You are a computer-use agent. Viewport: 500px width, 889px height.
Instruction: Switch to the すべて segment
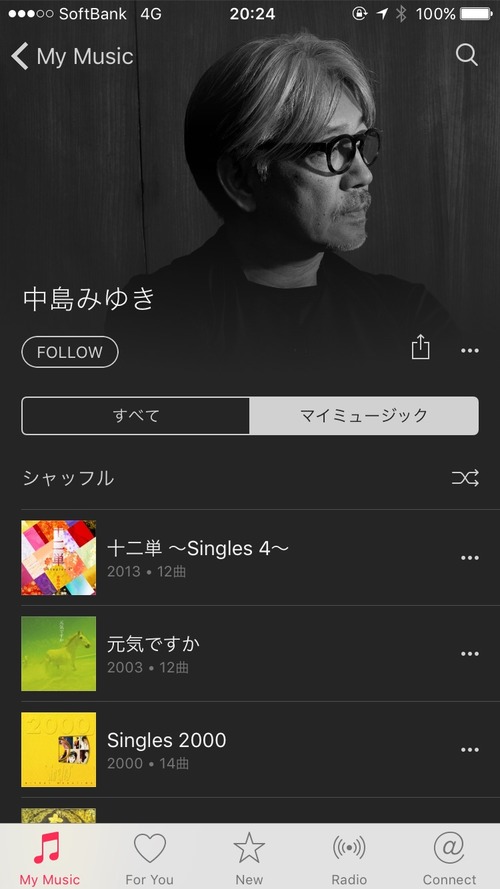(135, 416)
